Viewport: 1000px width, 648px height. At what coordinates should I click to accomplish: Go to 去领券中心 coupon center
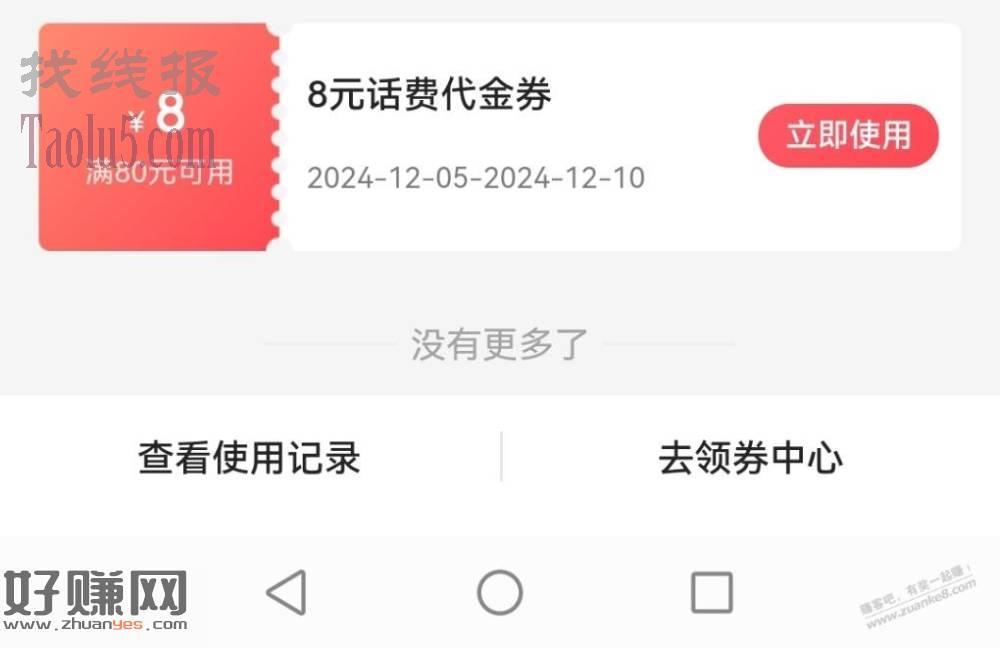point(750,458)
